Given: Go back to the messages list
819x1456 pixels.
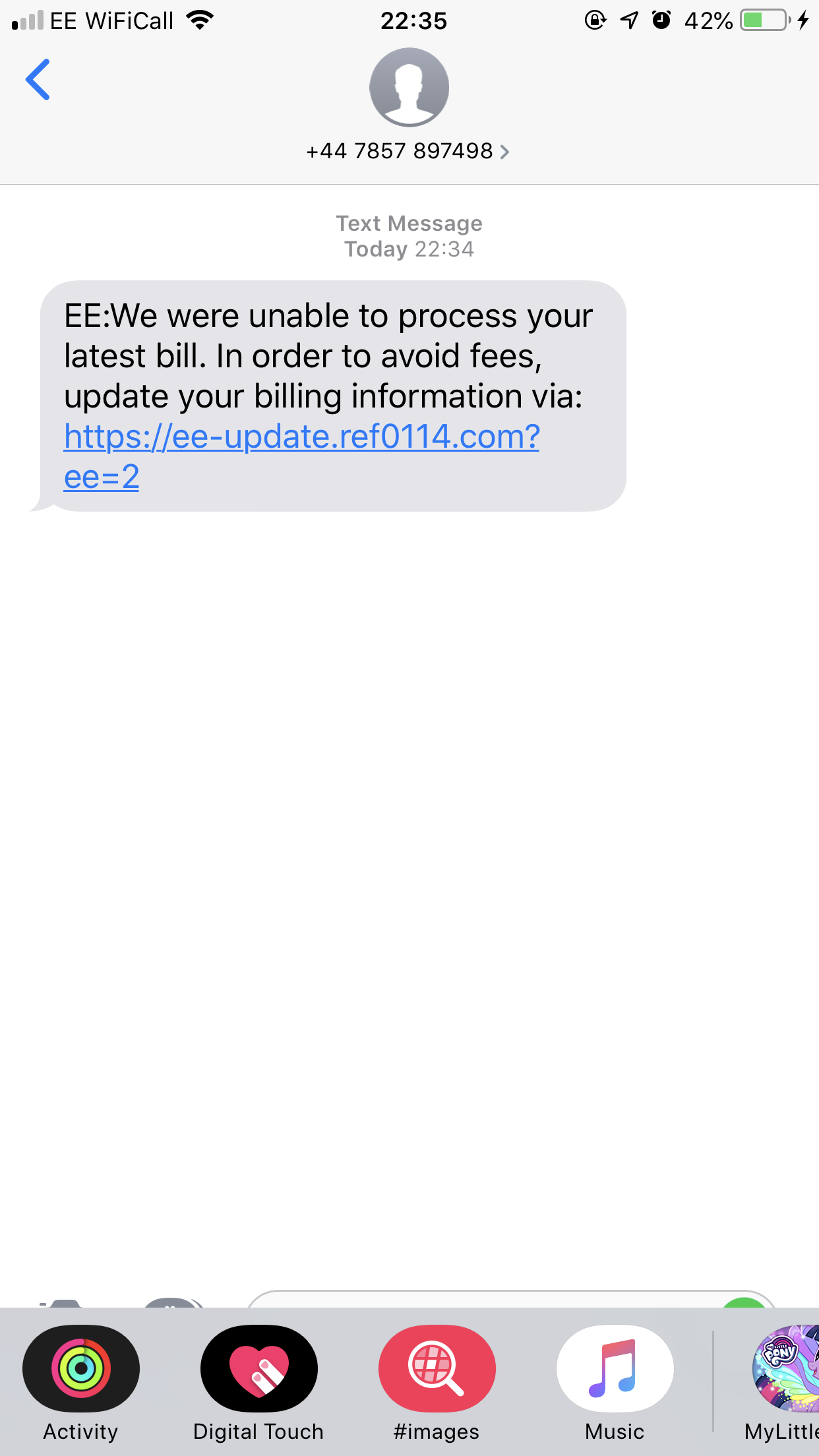Looking at the screenshot, I should coord(38,80).
